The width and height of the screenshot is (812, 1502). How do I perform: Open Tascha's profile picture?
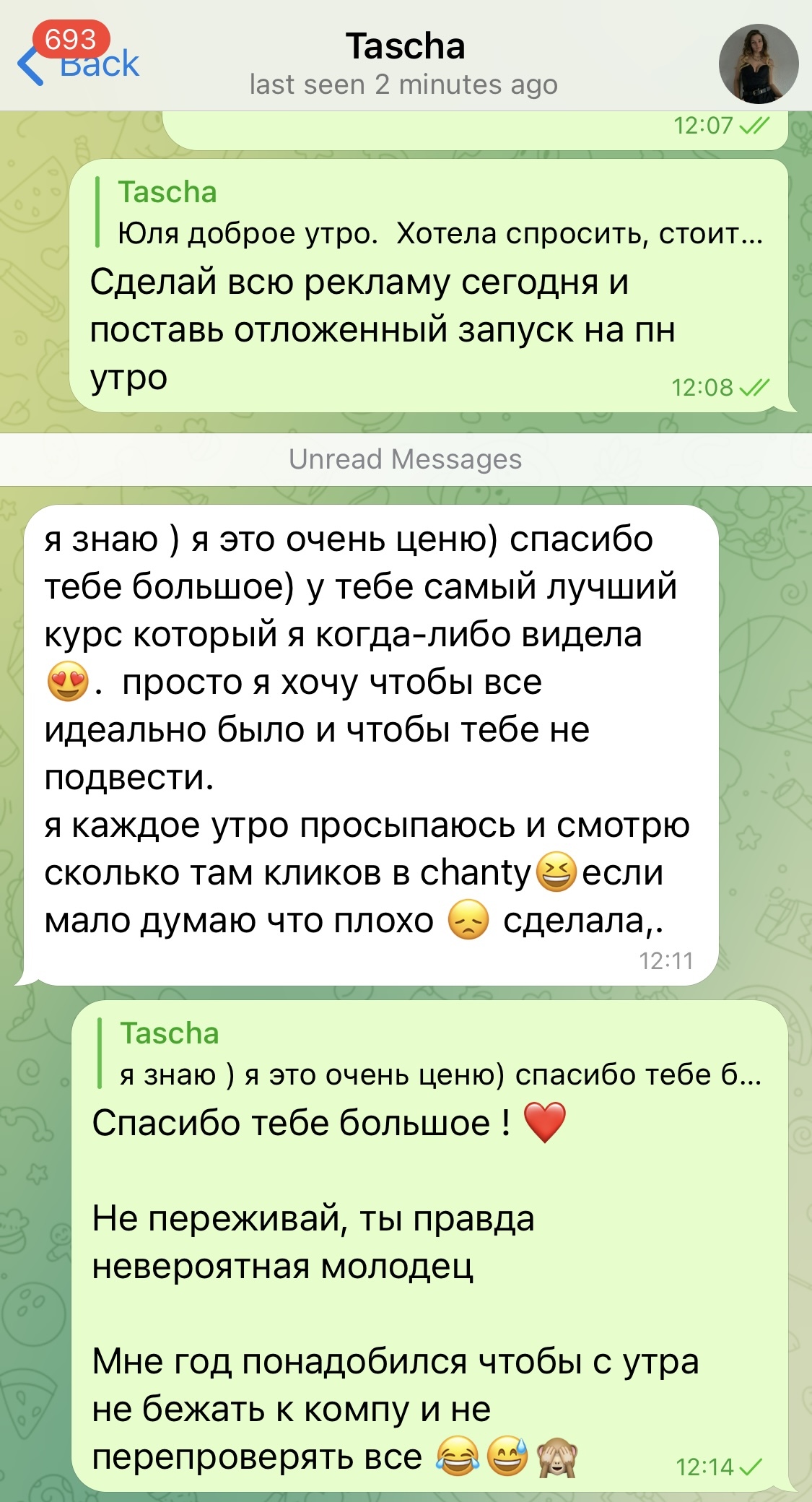click(758, 64)
